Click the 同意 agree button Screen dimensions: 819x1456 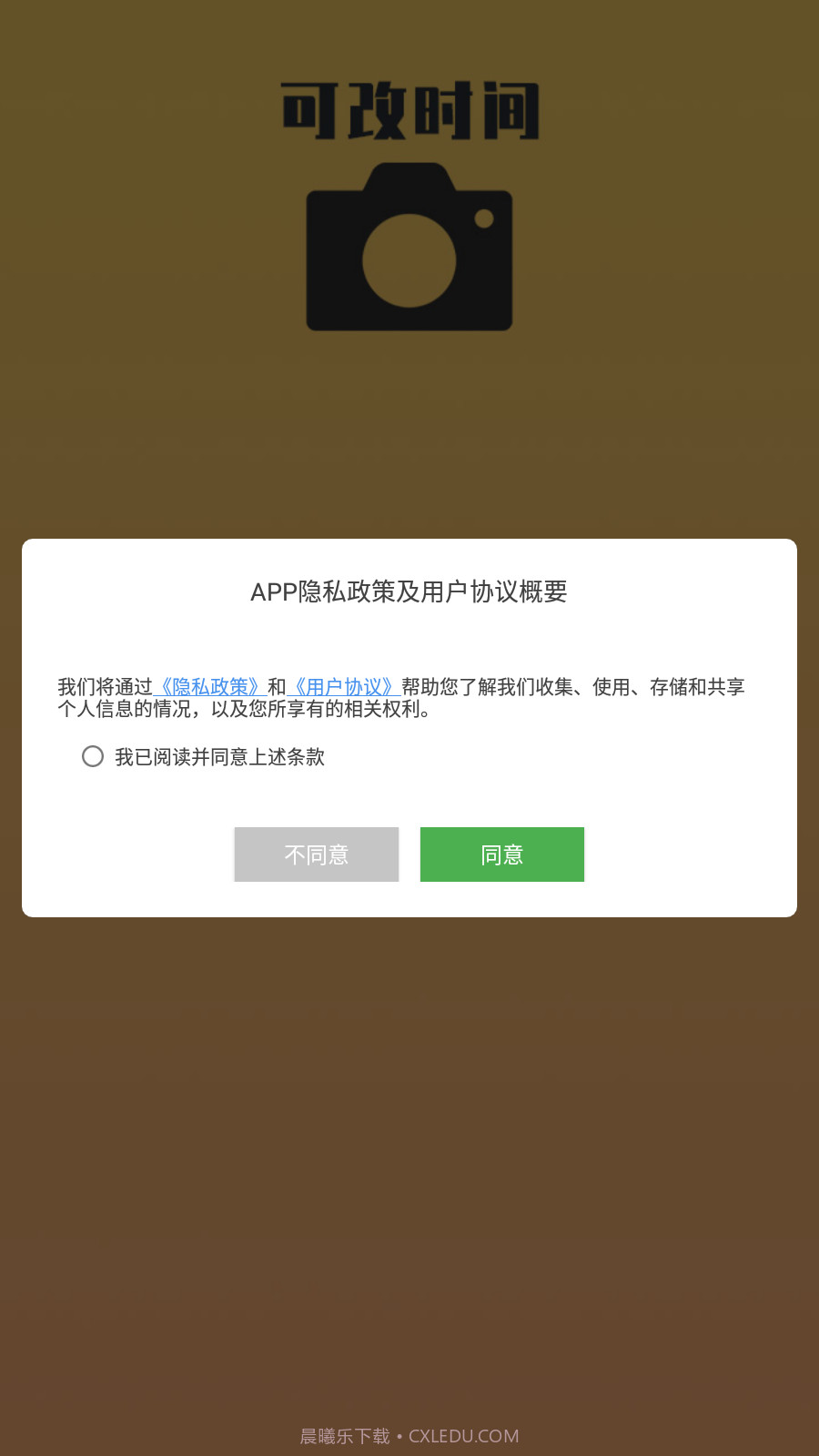click(x=501, y=854)
